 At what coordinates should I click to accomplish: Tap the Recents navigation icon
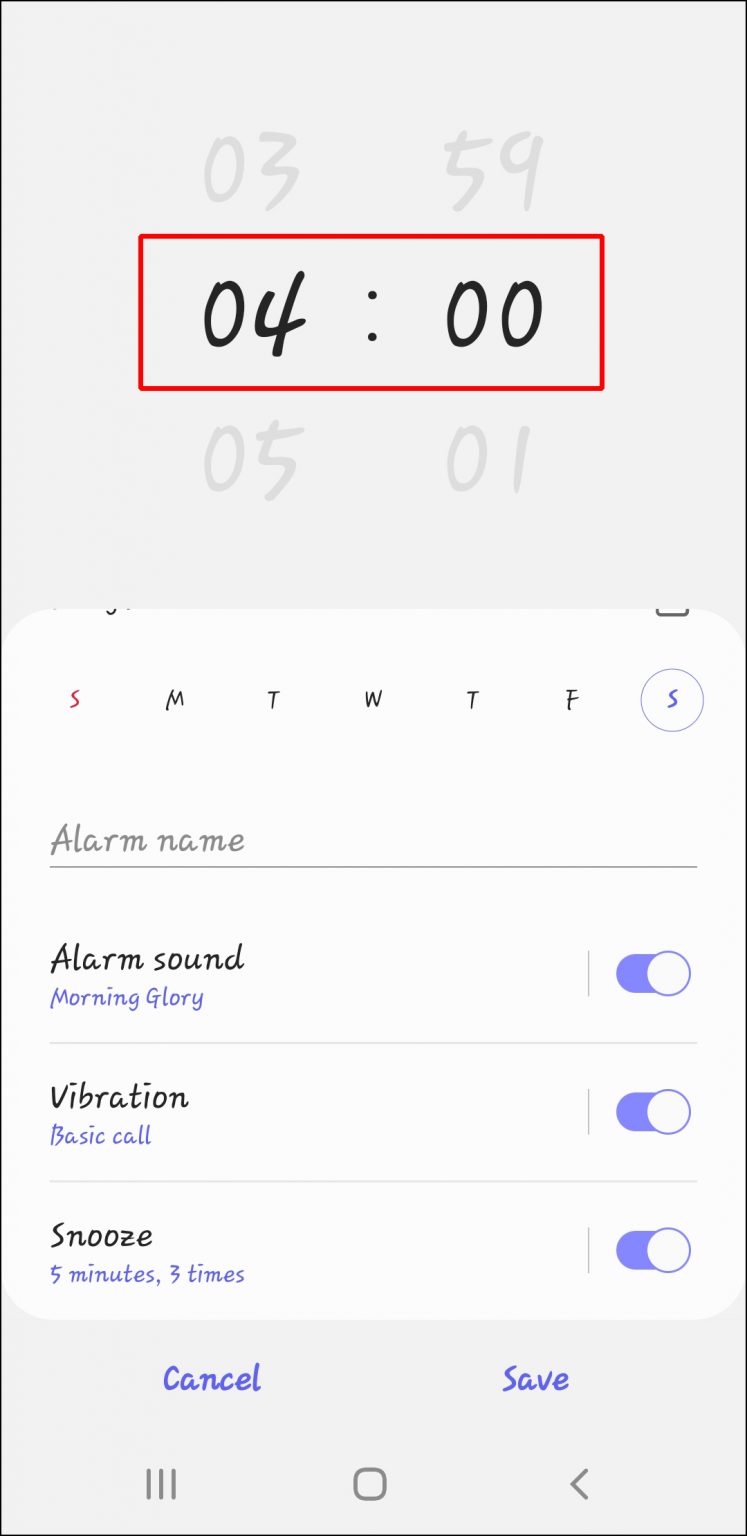click(161, 1484)
